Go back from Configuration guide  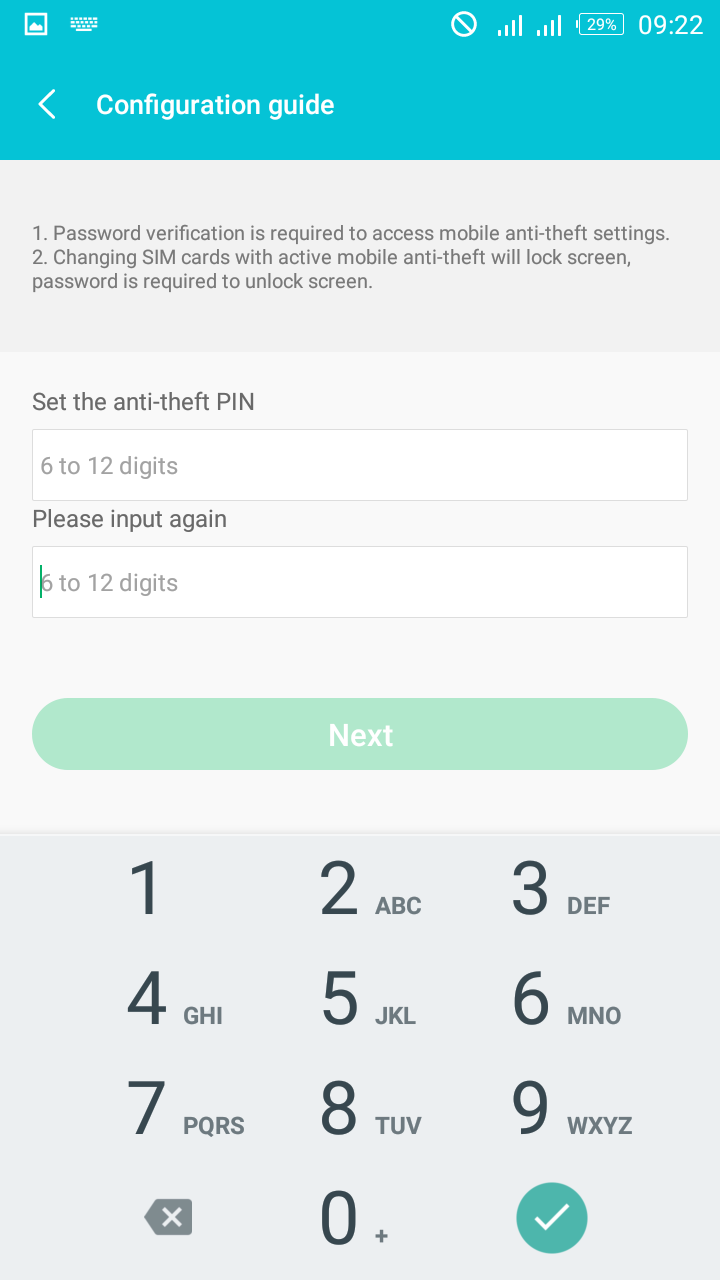tap(47, 105)
